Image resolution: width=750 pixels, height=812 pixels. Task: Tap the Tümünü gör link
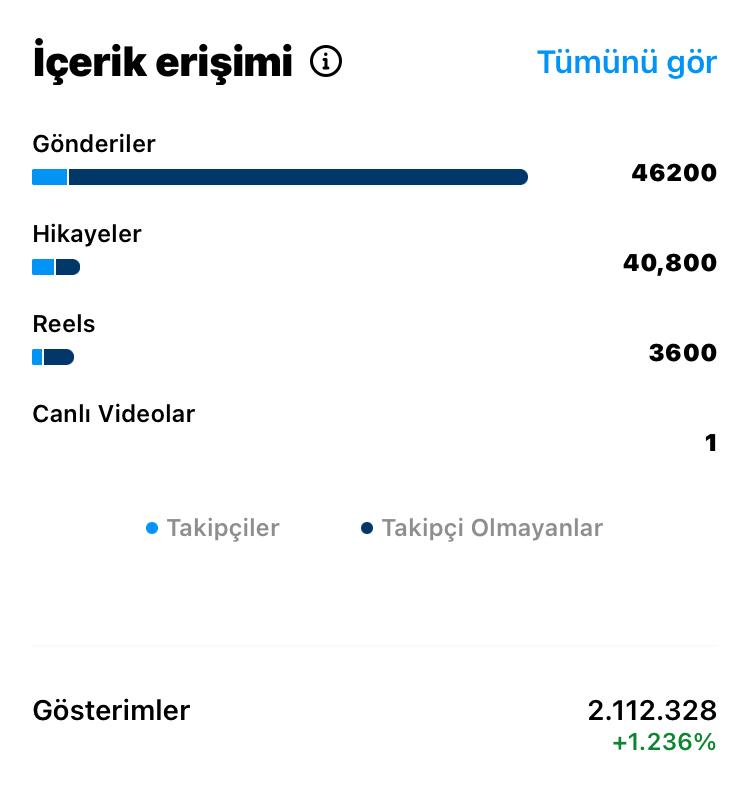click(x=627, y=63)
